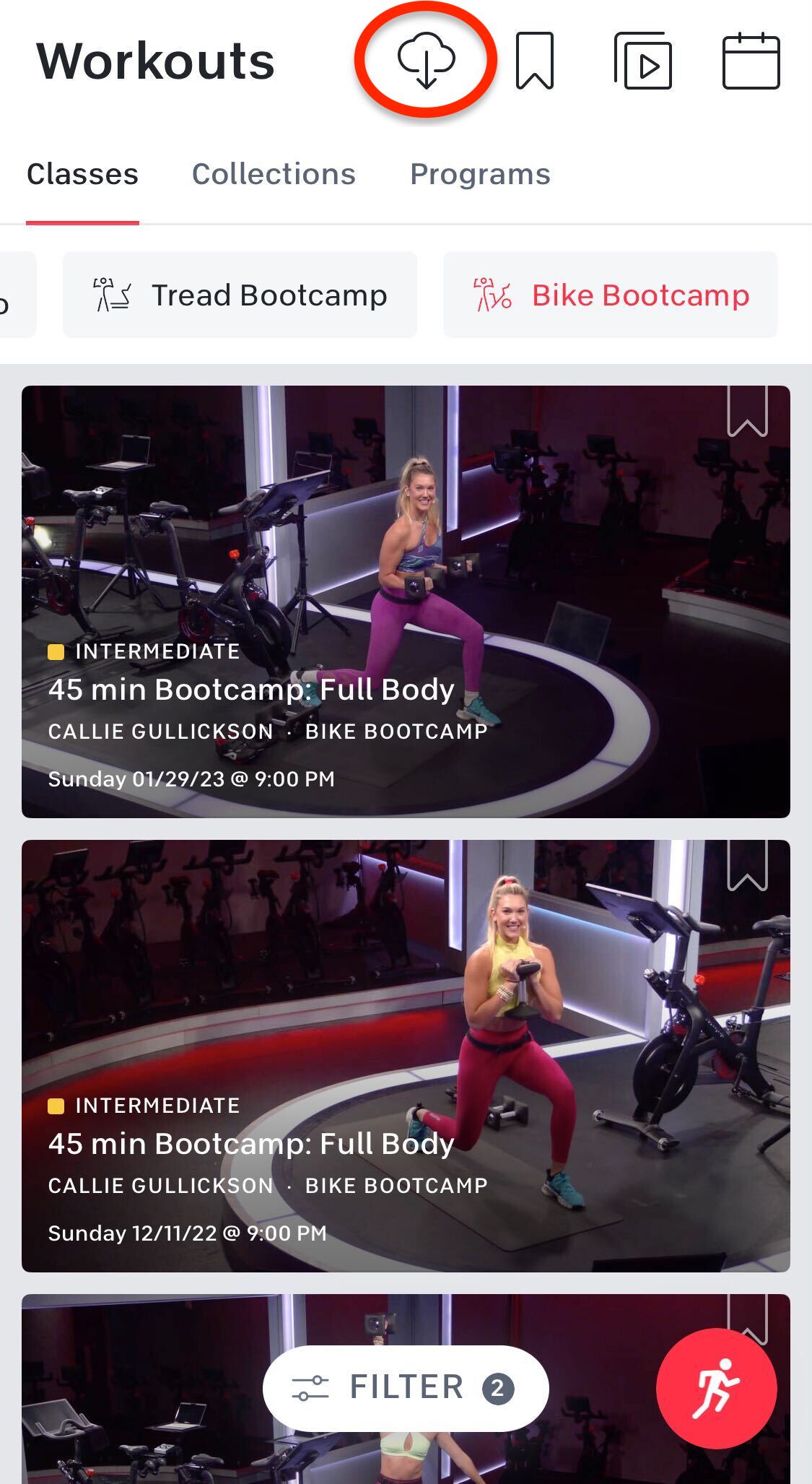The width and height of the screenshot is (812, 1484).
Task: Bookmark the 01/29/23 Full Body class
Action: tap(747, 412)
